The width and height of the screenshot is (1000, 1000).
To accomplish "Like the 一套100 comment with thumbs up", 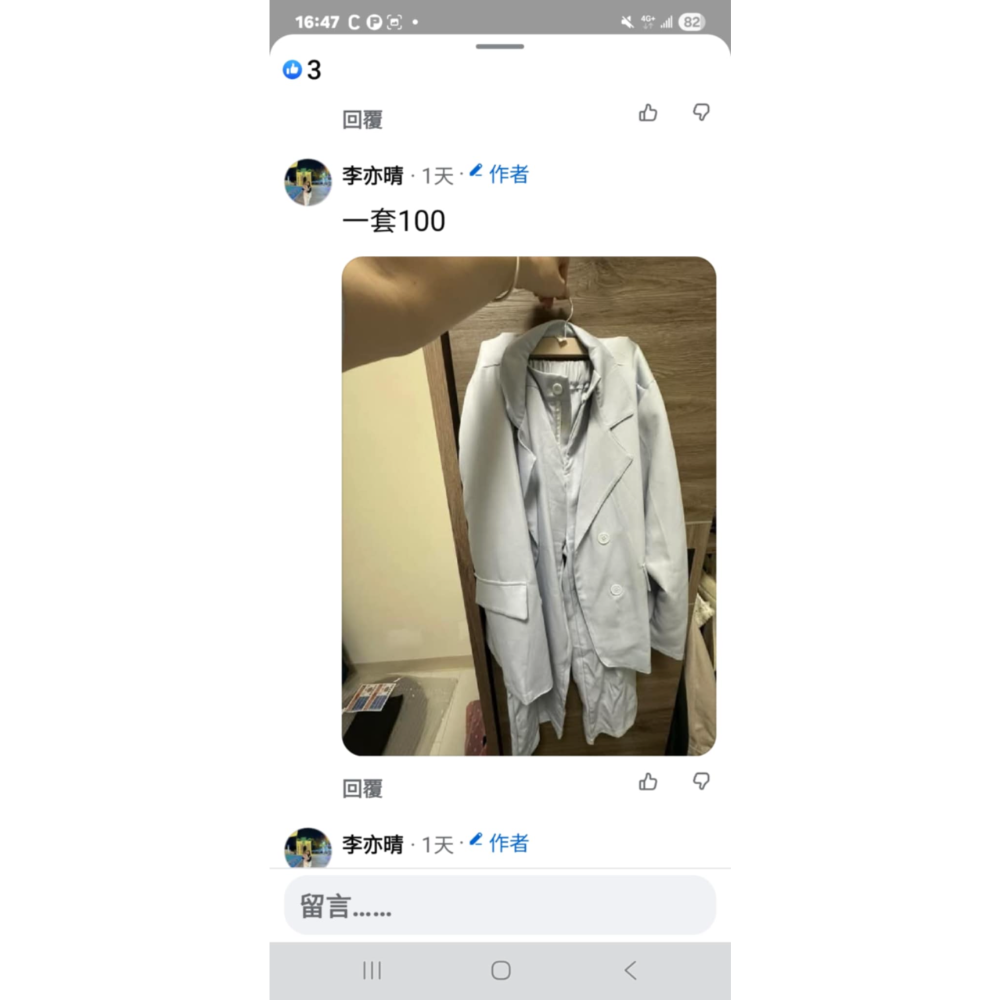I will (648, 782).
